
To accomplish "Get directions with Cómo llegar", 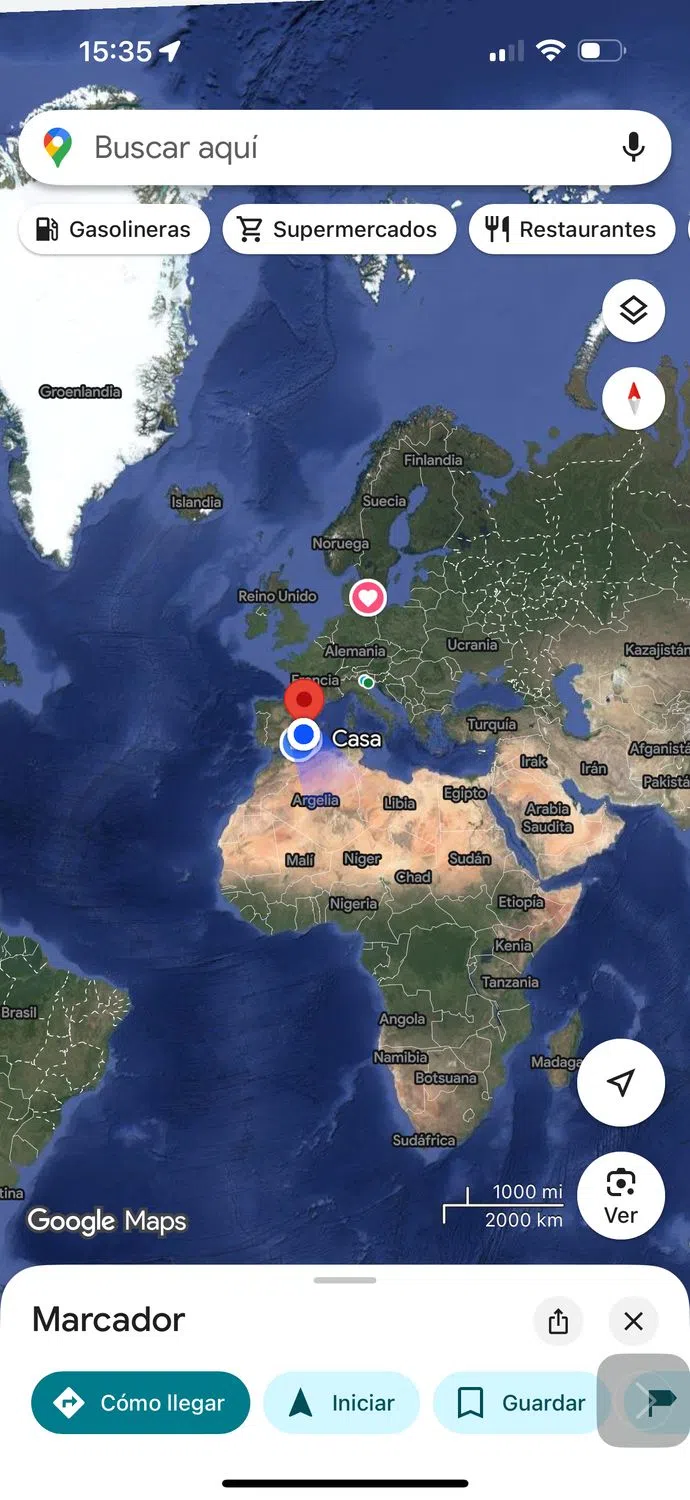I will 140,1403.
